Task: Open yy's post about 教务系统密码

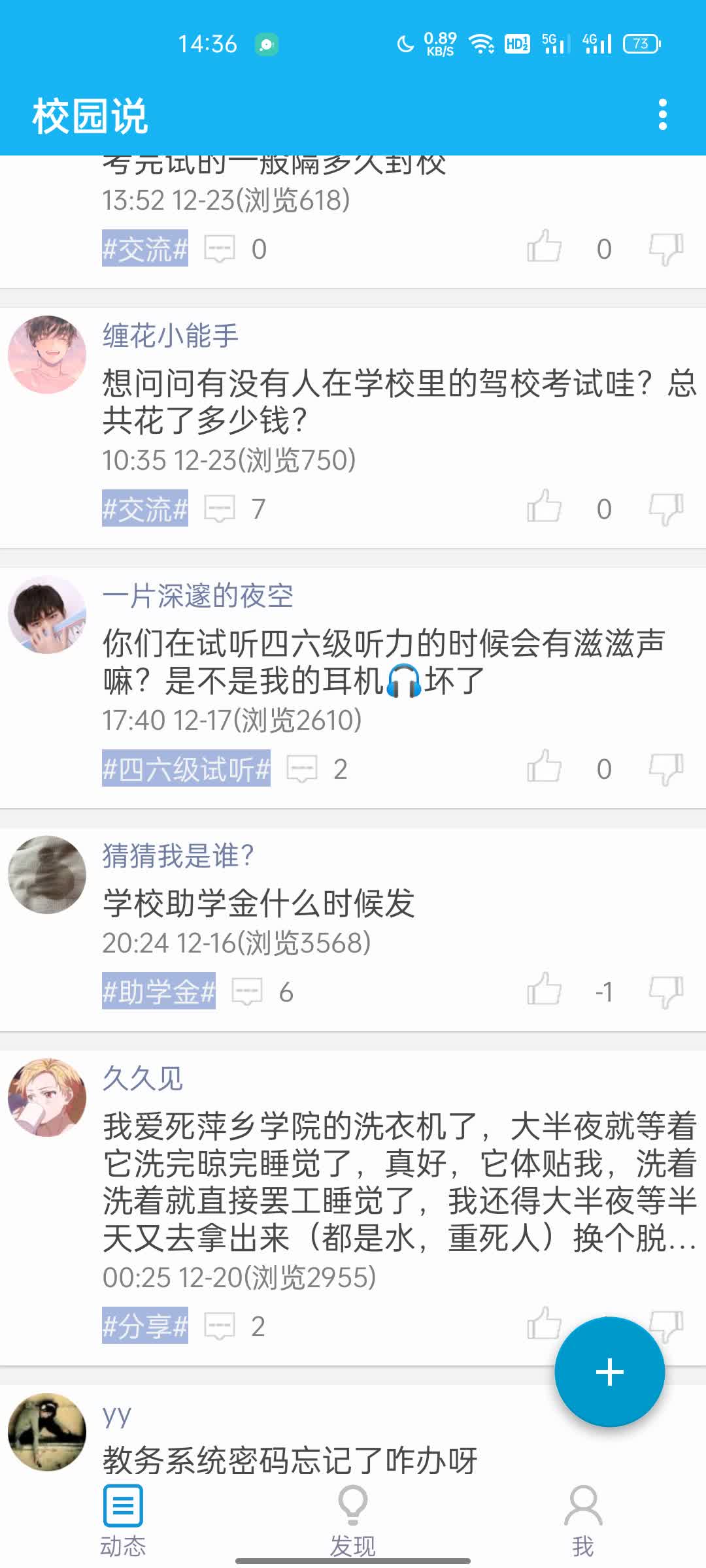Action: (x=290, y=1461)
